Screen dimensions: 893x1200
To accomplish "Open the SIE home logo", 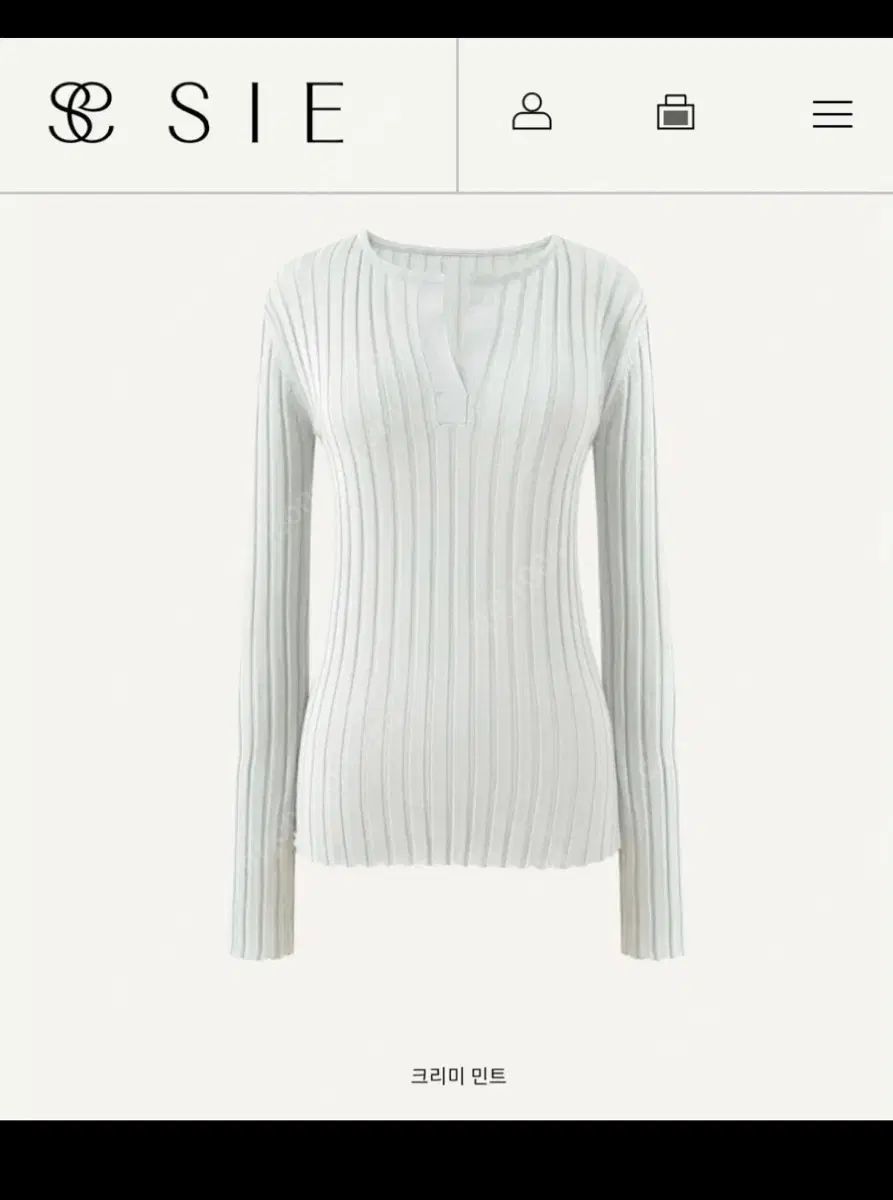I will tap(197, 113).
